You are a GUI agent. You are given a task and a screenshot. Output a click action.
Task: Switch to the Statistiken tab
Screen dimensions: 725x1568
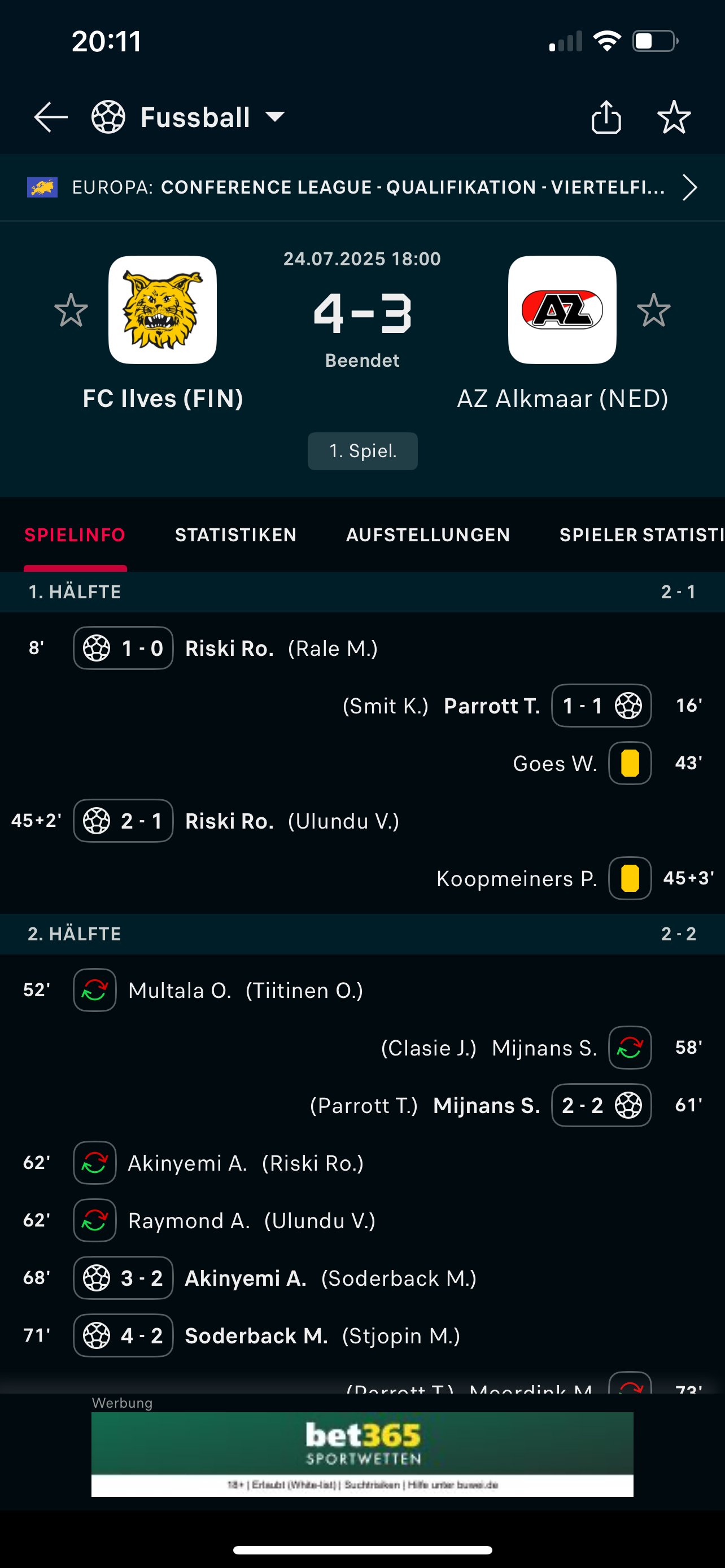click(x=236, y=535)
